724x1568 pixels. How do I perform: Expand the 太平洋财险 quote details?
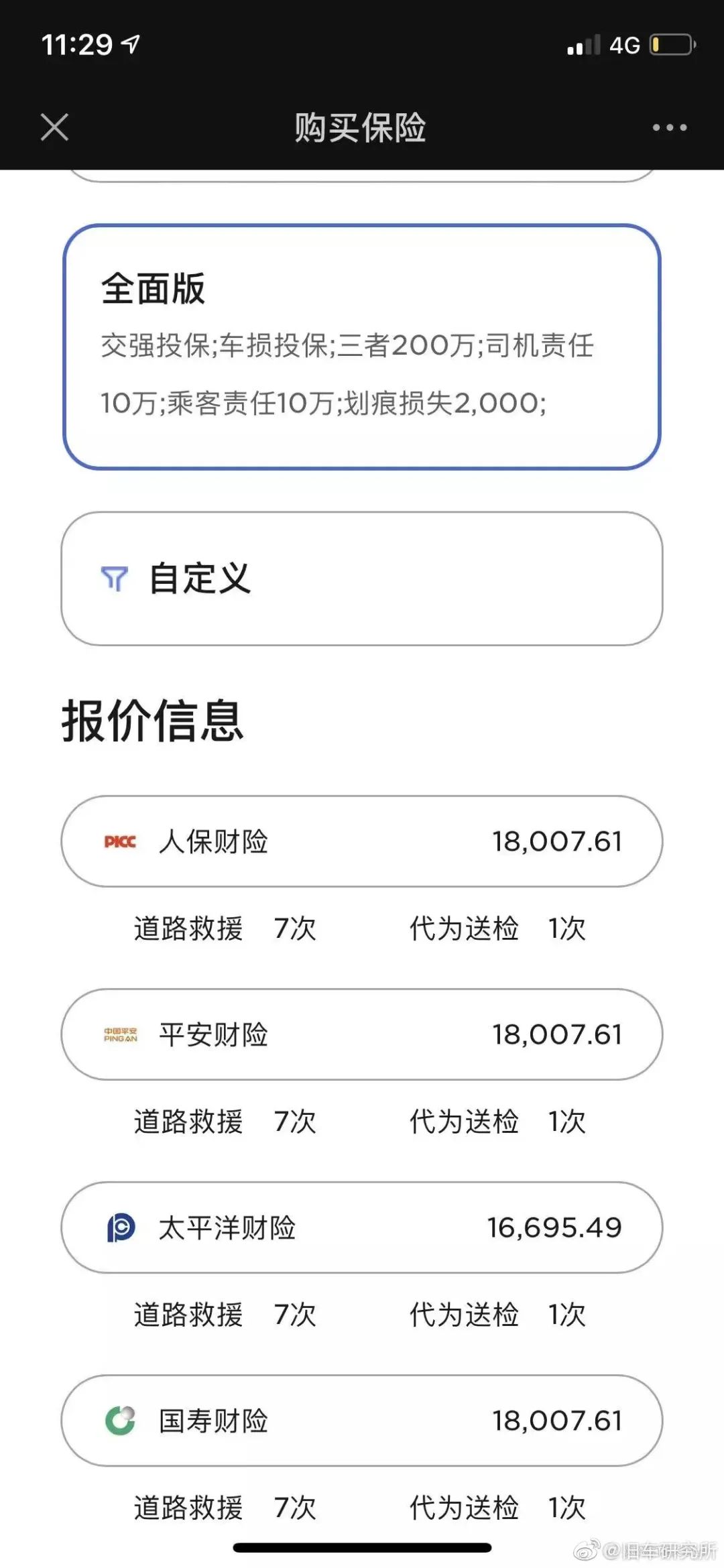pos(362,1227)
